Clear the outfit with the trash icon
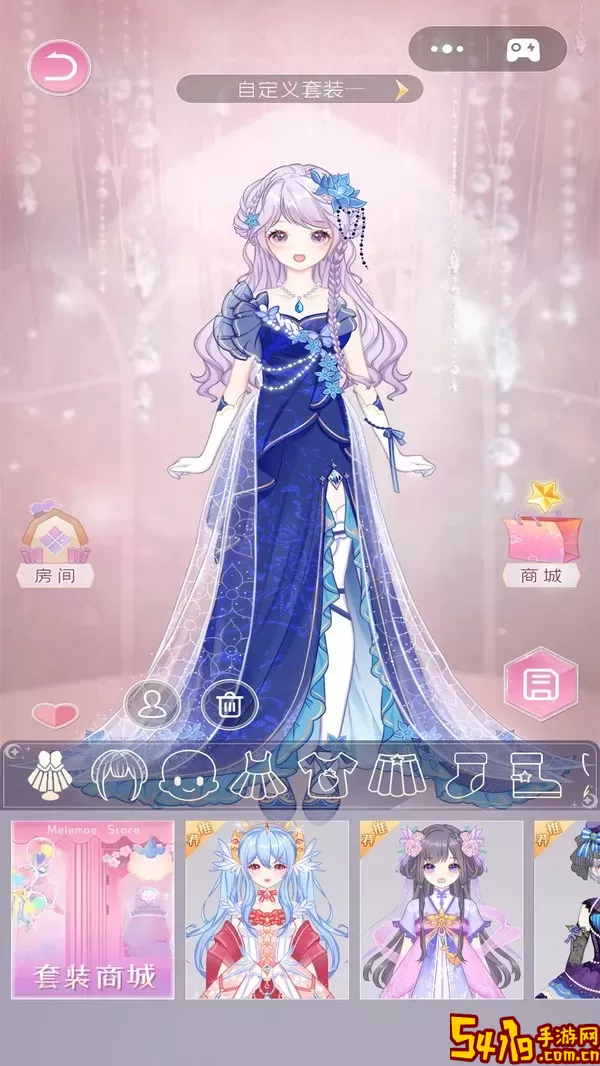The image size is (600, 1066). [x=230, y=705]
